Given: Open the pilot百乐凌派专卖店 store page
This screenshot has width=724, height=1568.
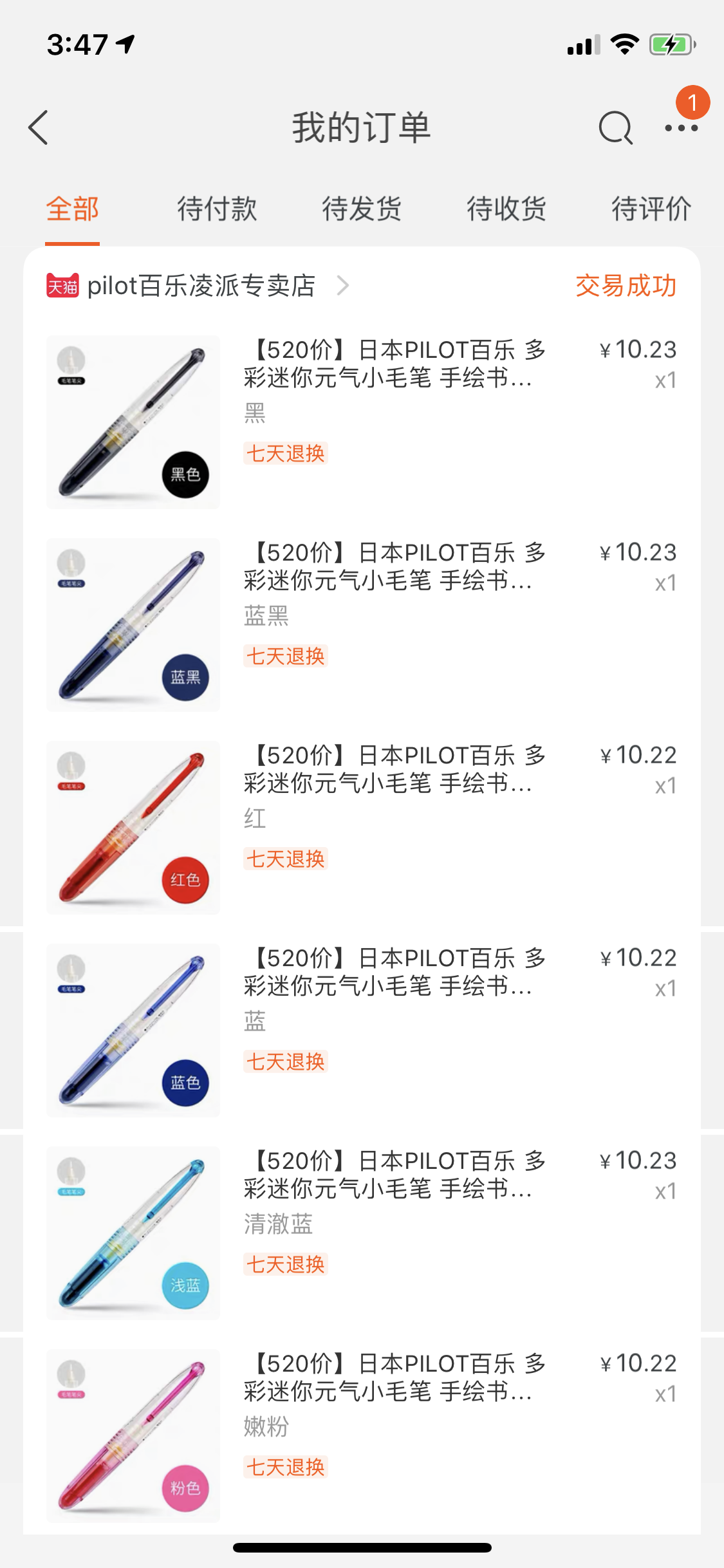Looking at the screenshot, I should (201, 286).
